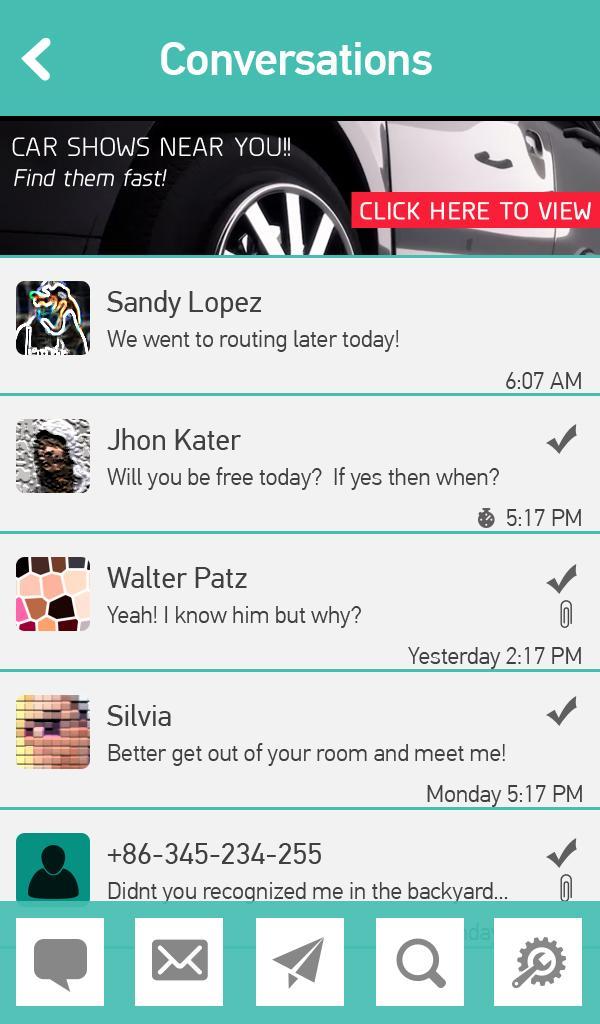Open the search magnifier tab

[x=420, y=962]
